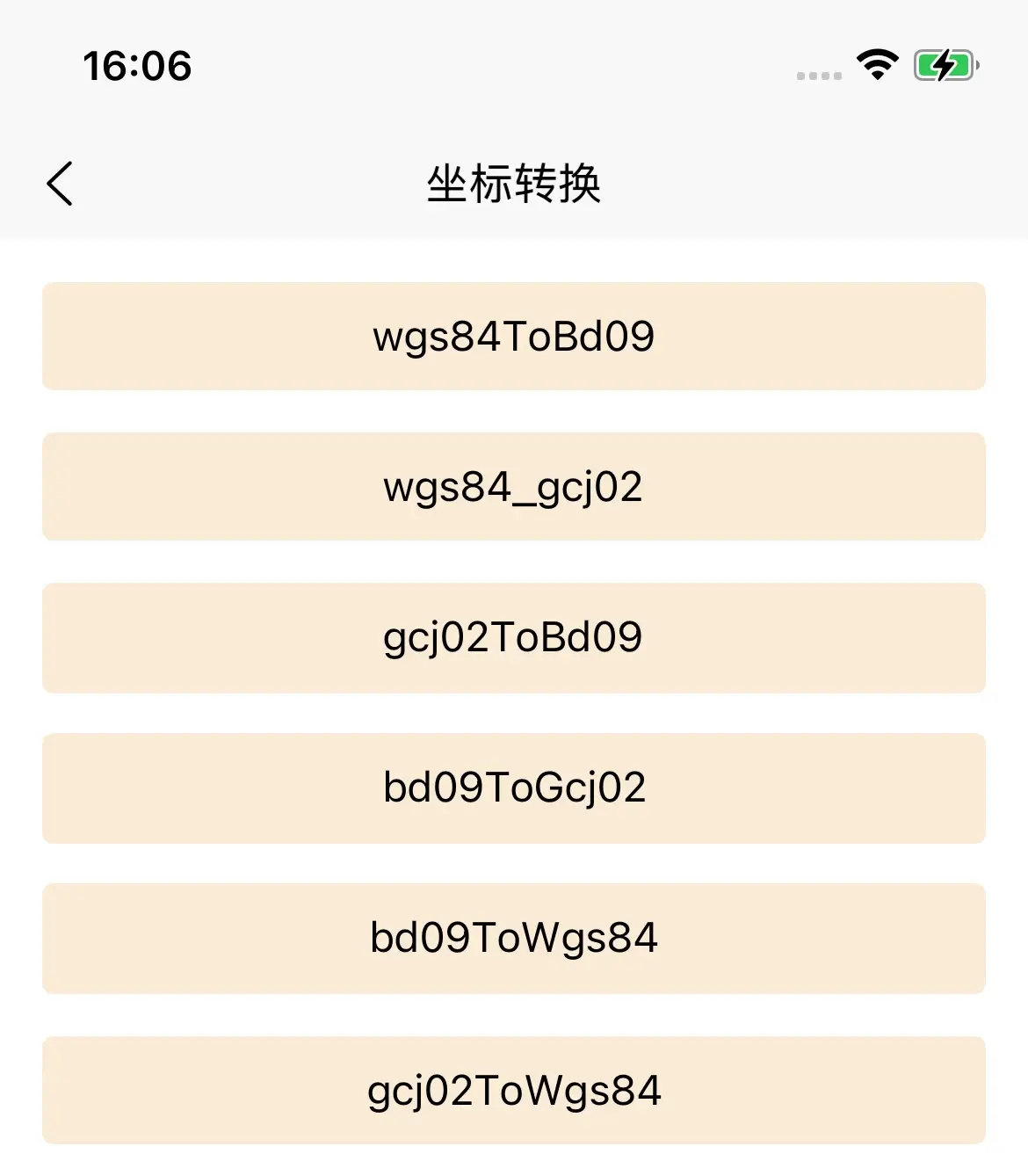Viewport: 1028px width, 1176px height.
Task: Run the wgs84_gcj02 conversion
Action: click(514, 487)
